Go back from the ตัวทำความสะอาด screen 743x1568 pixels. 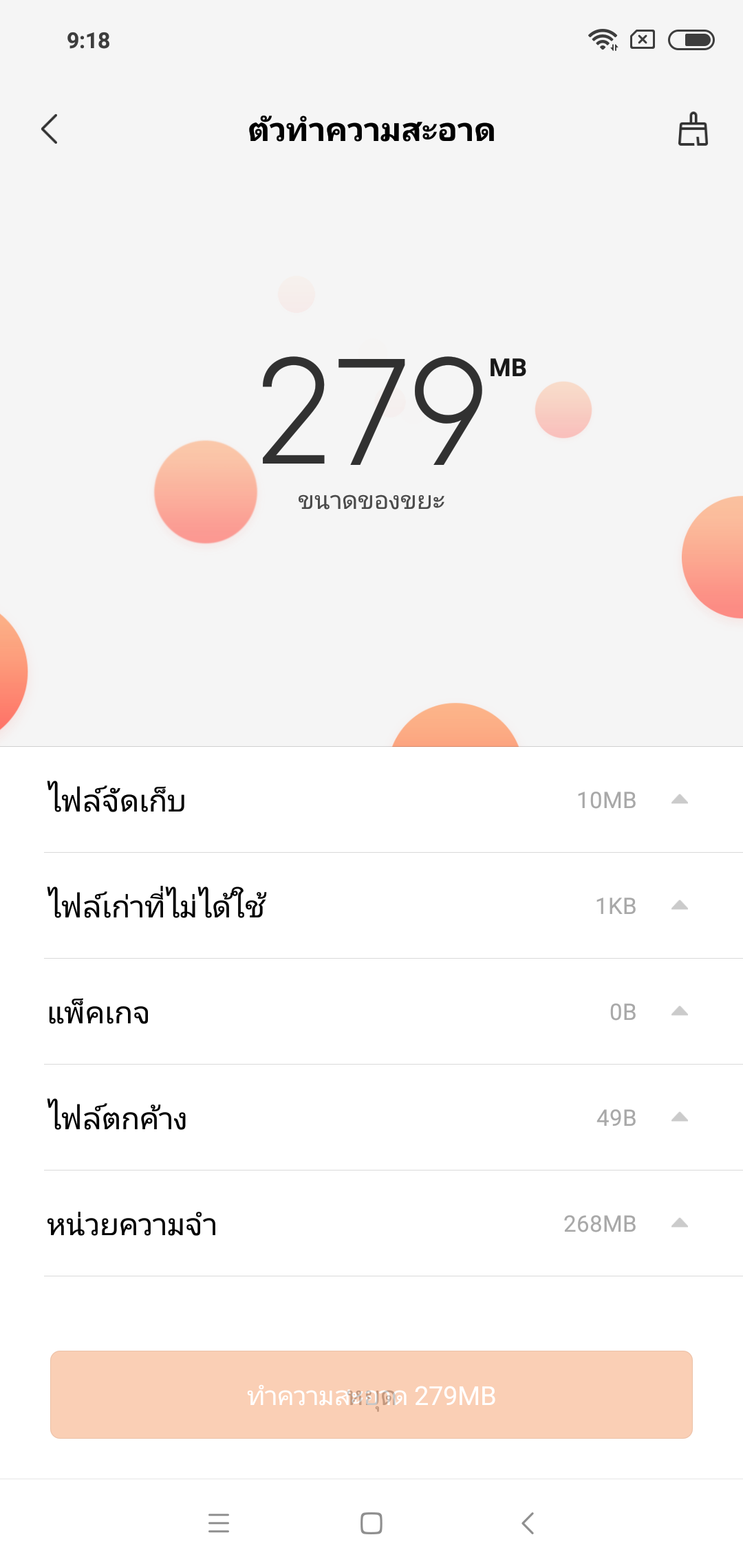coord(50,129)
